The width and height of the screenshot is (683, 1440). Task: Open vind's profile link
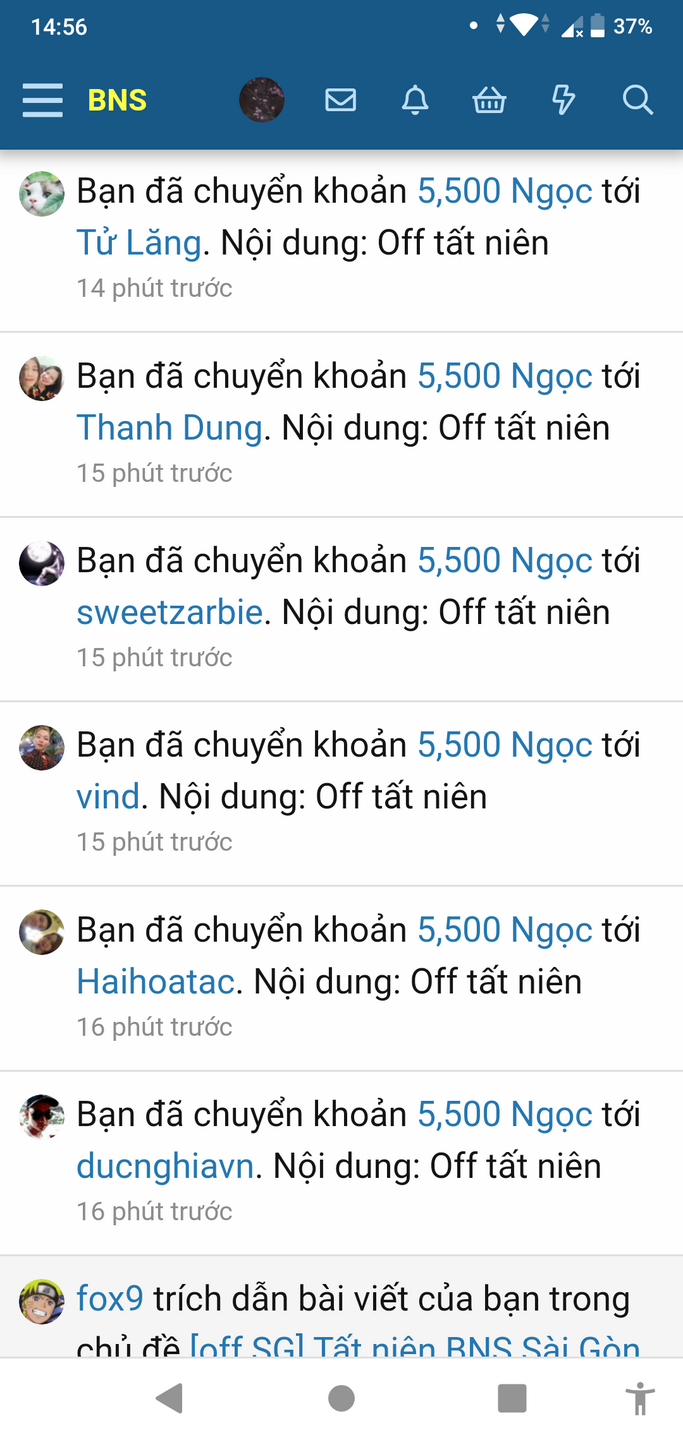[x=108, y=797]
